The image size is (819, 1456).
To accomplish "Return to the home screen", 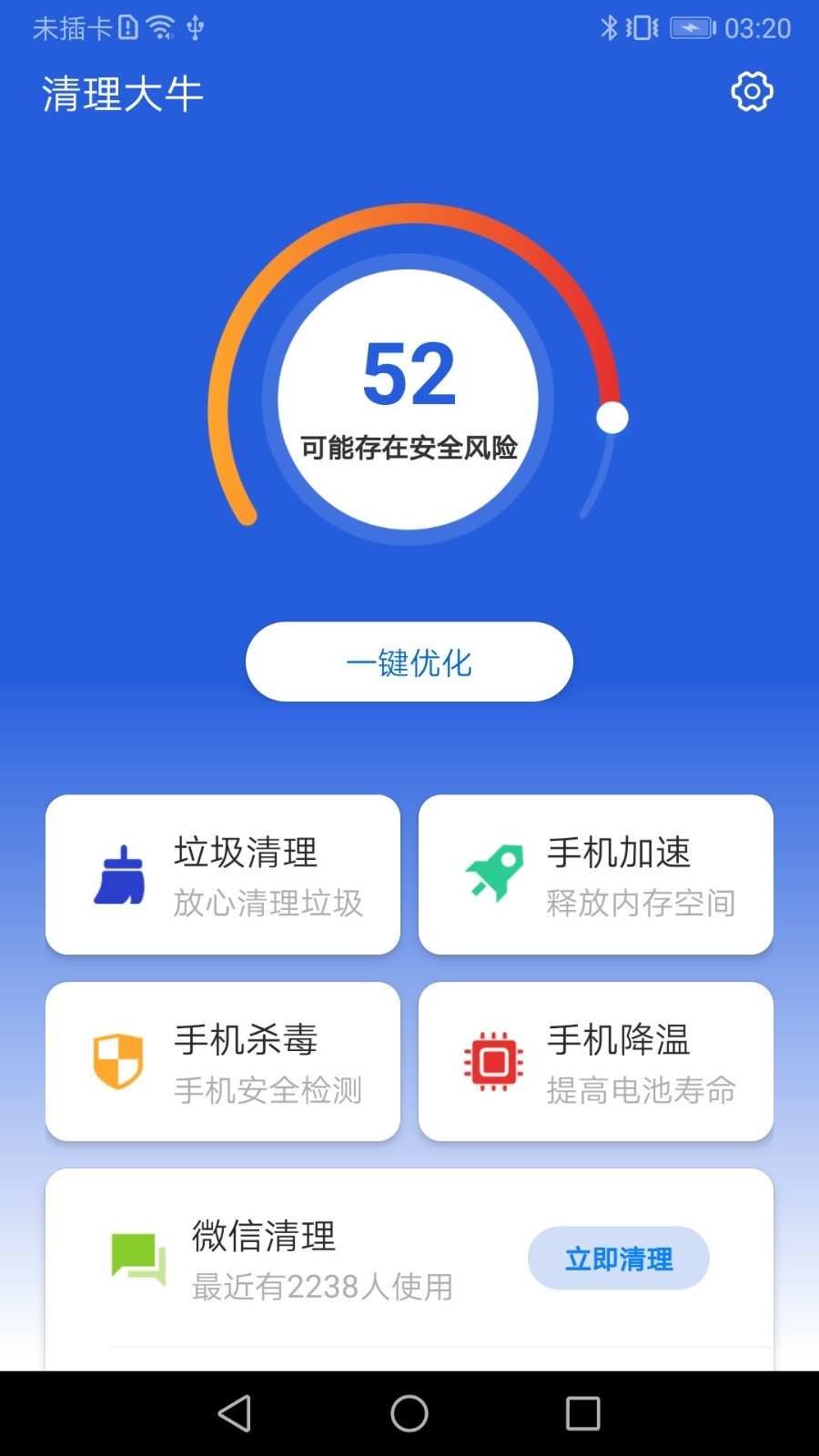I will [409, 1413].
